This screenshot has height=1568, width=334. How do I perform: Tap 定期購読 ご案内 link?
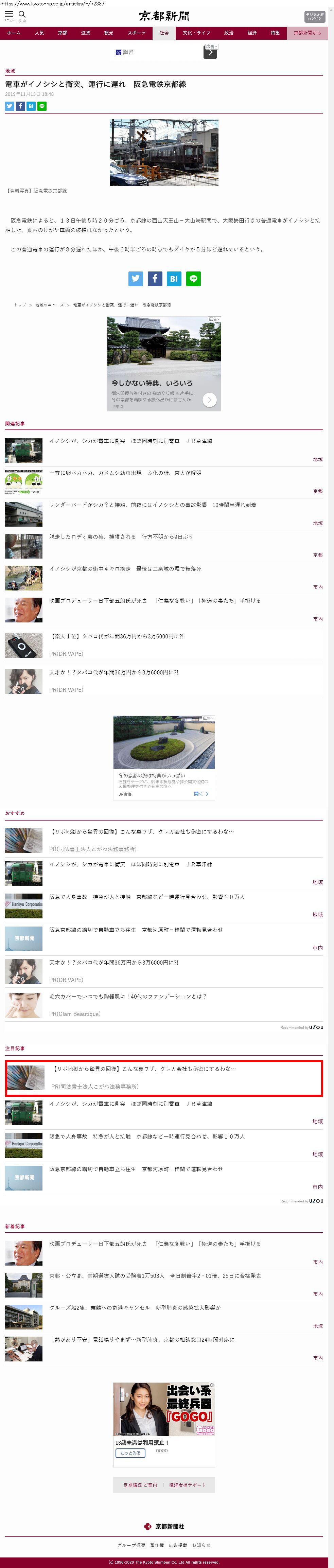tap(140, 1485)
